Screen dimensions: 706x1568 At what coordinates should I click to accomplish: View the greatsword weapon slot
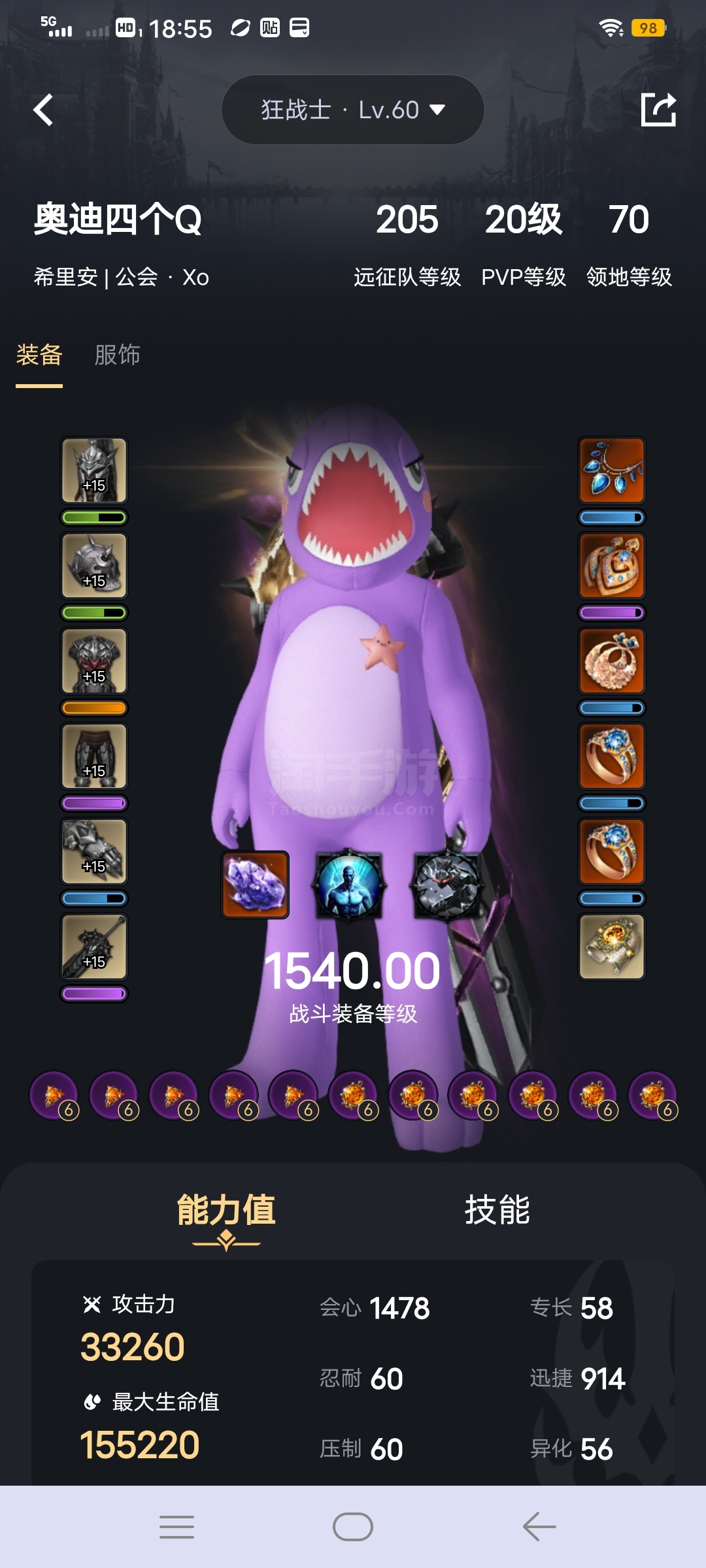[94, 946]
